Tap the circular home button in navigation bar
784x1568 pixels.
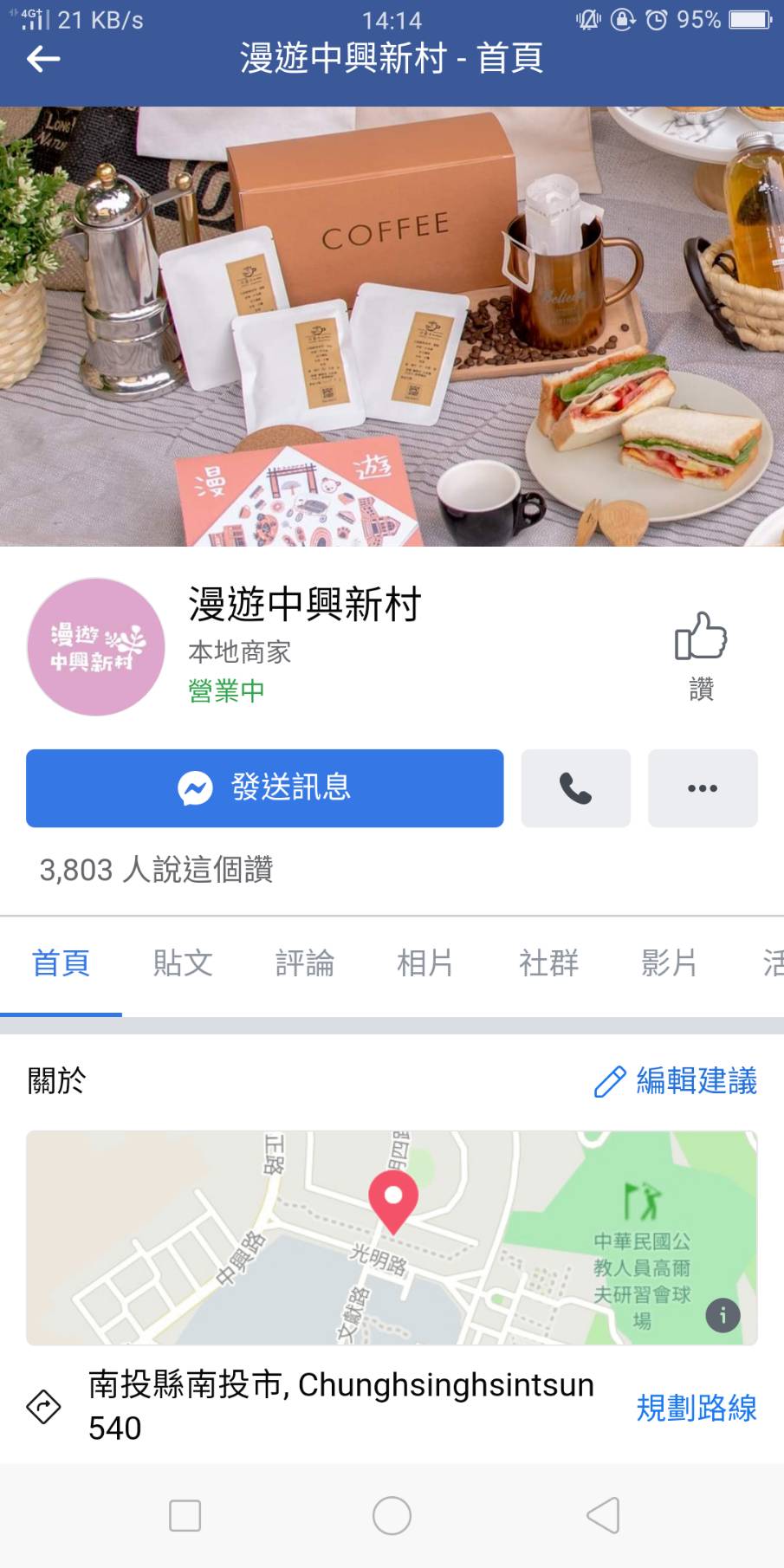click(x=392, y=1515)
